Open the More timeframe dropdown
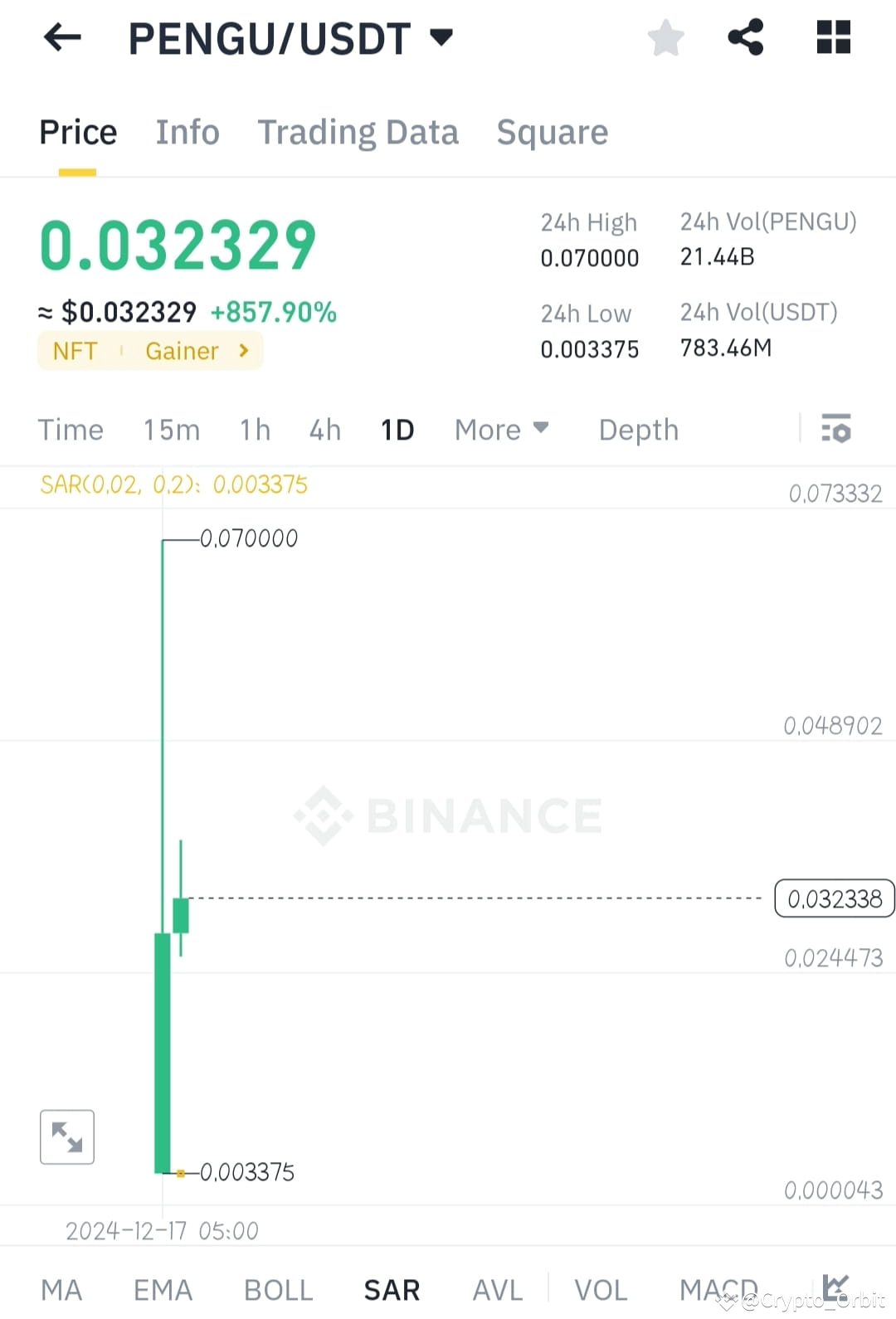The width and height of the screenshot is (896, 1319). [x=502, y=430]
